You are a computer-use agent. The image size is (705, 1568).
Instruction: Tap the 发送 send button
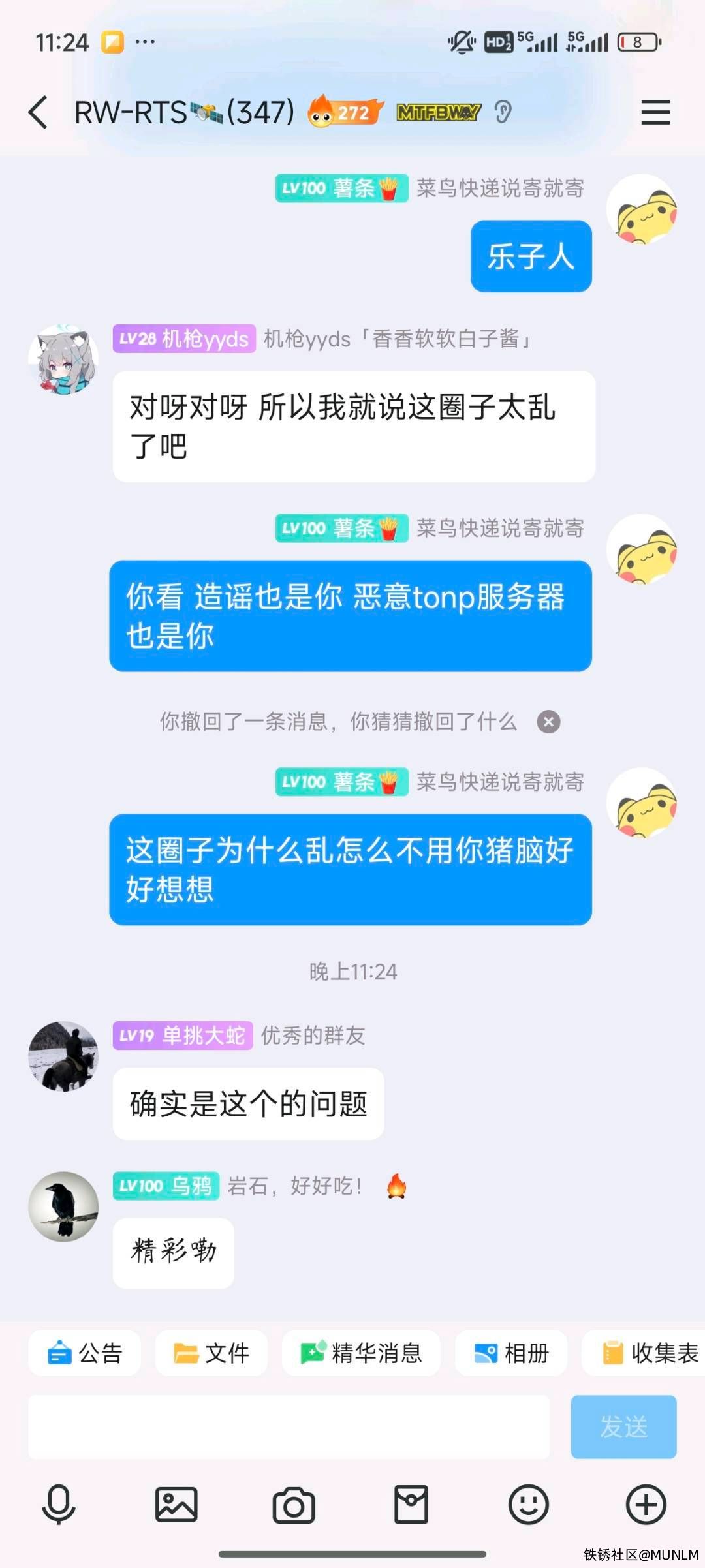click(x=623, y=1427)
